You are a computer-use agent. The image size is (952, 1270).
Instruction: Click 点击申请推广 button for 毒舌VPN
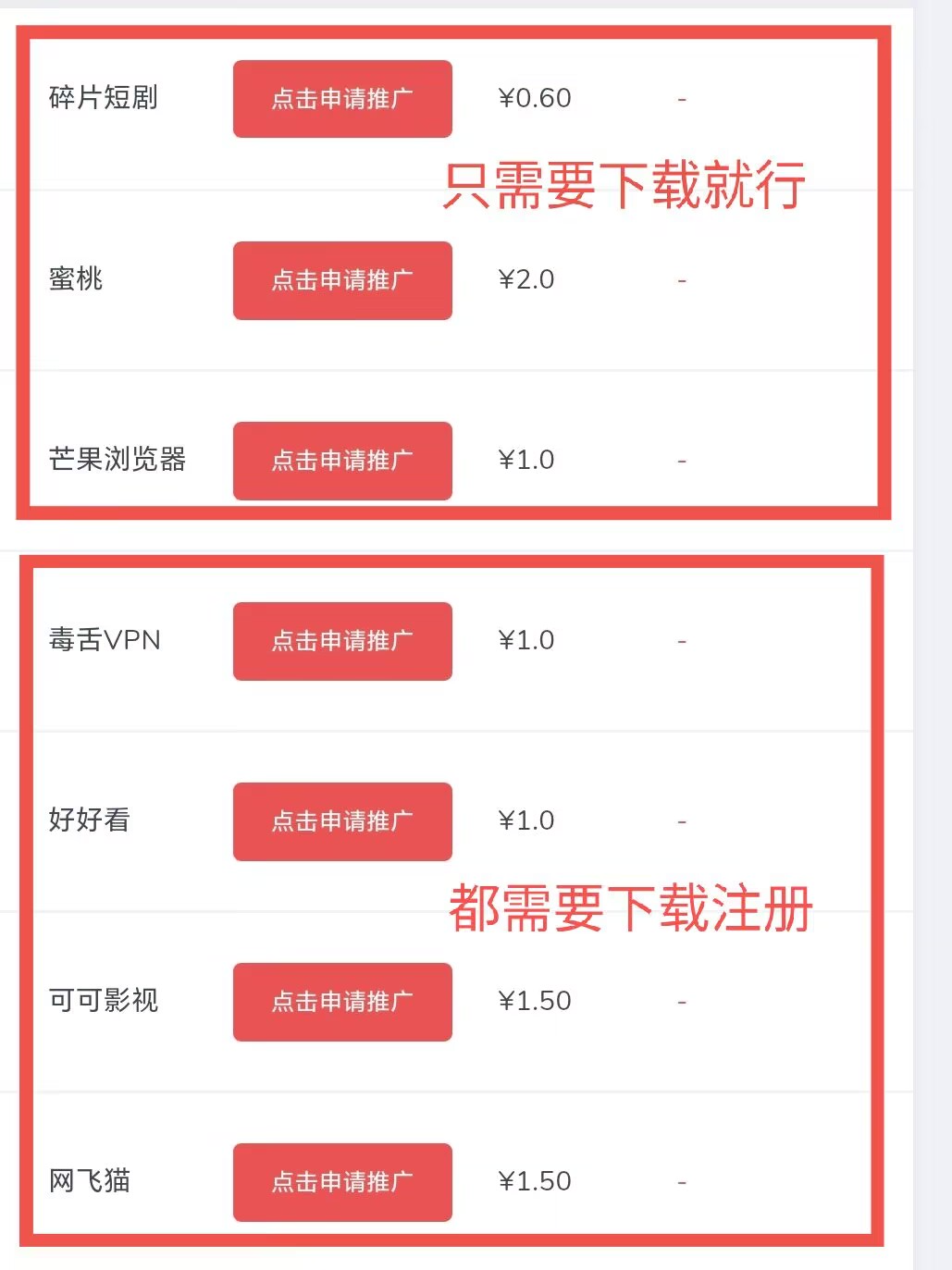(342, 641)
